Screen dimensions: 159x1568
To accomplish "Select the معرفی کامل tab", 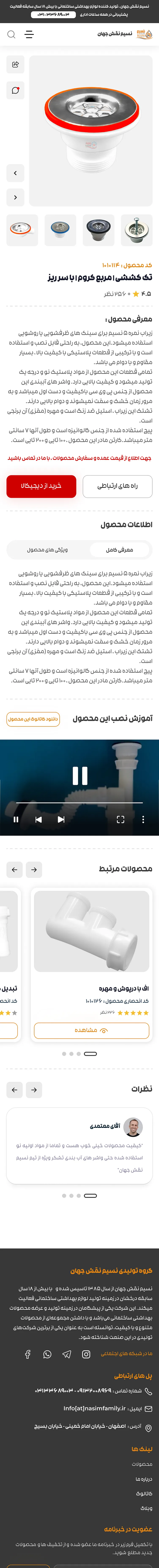I will [119, 550].
